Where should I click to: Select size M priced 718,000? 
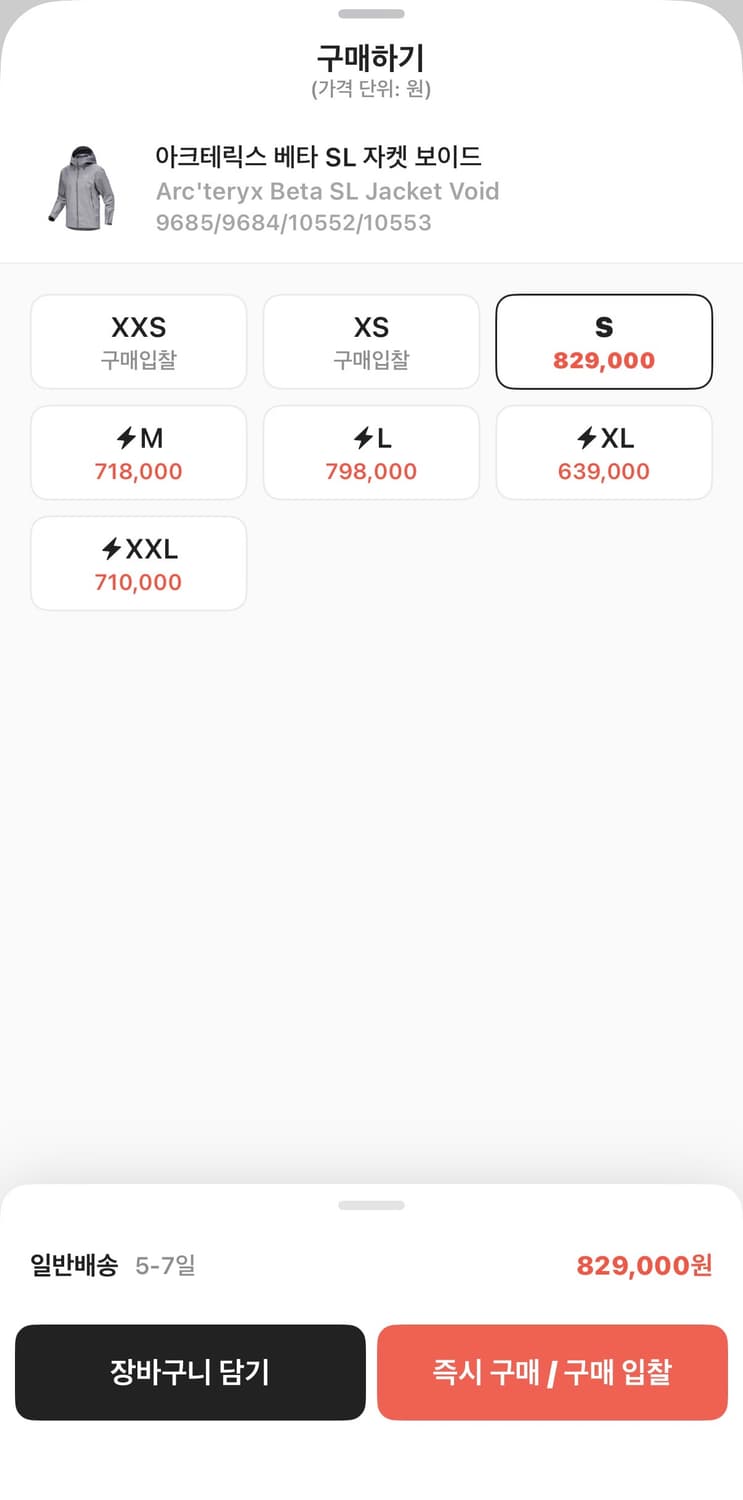pos(138,452)
